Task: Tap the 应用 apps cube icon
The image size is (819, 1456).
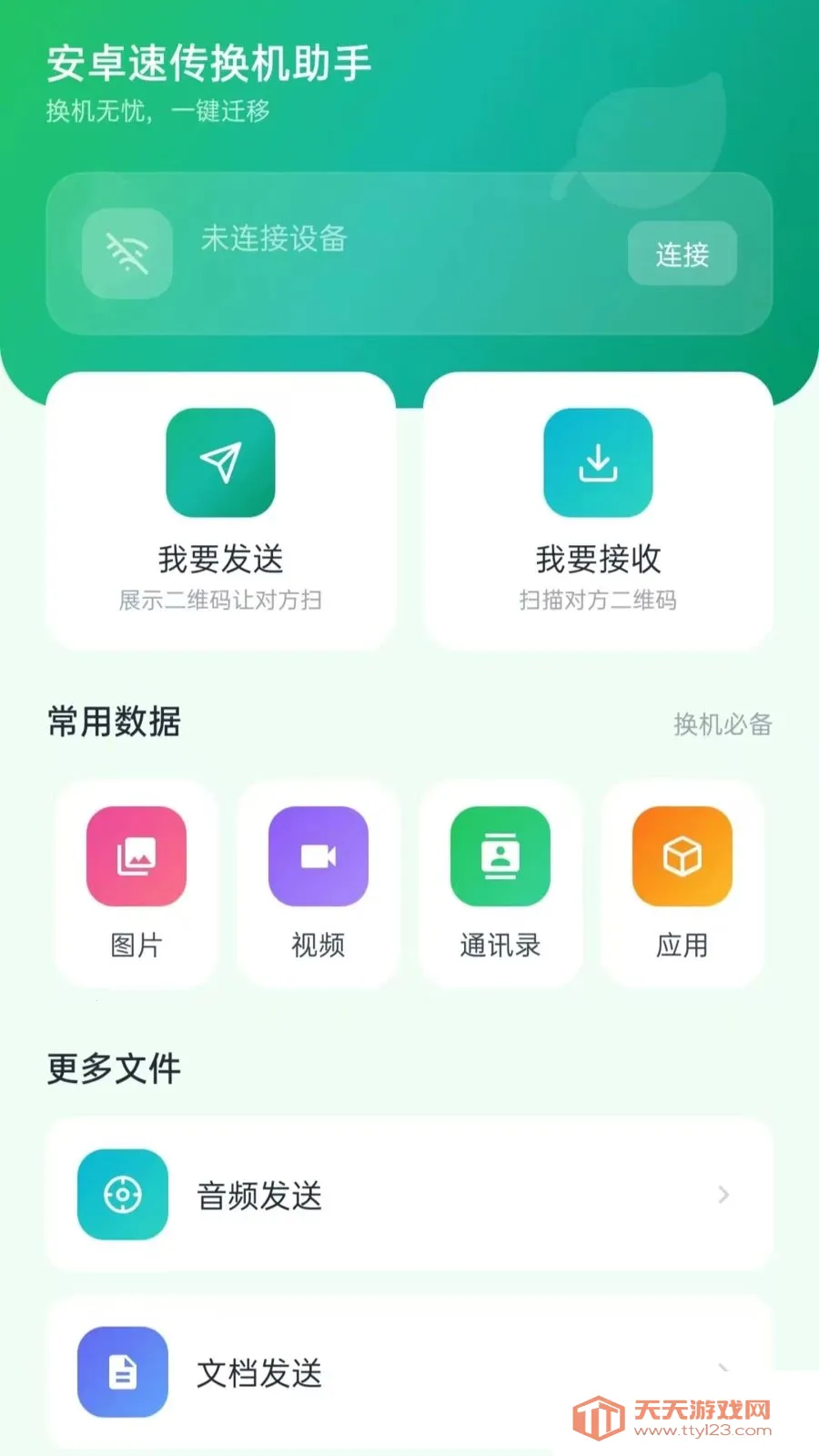Action: coord(682,855)
